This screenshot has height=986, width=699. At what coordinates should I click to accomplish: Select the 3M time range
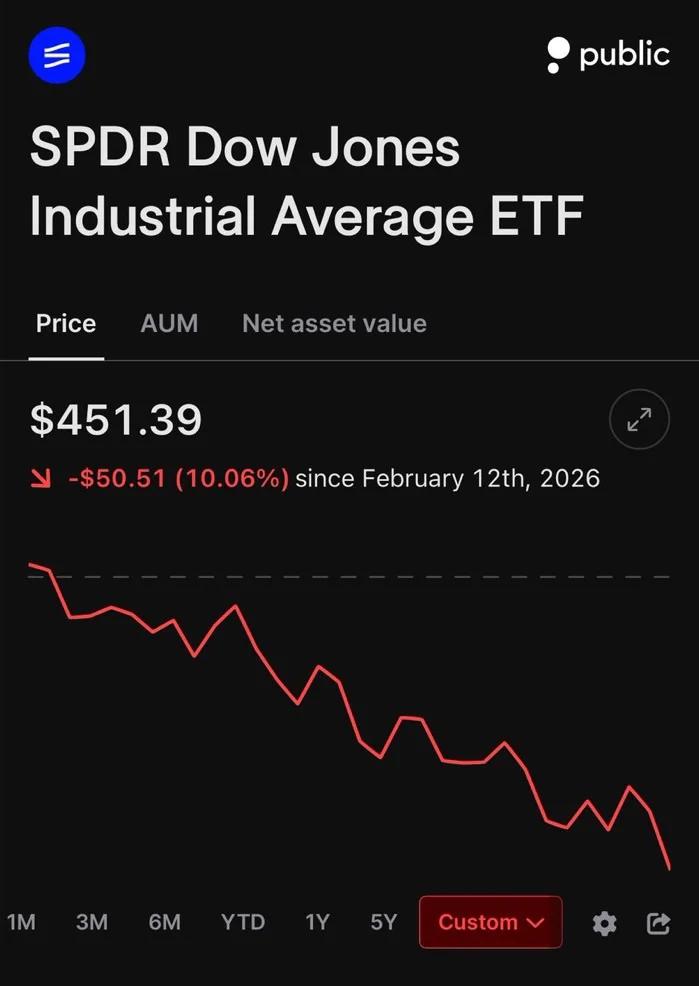(92, 922)
